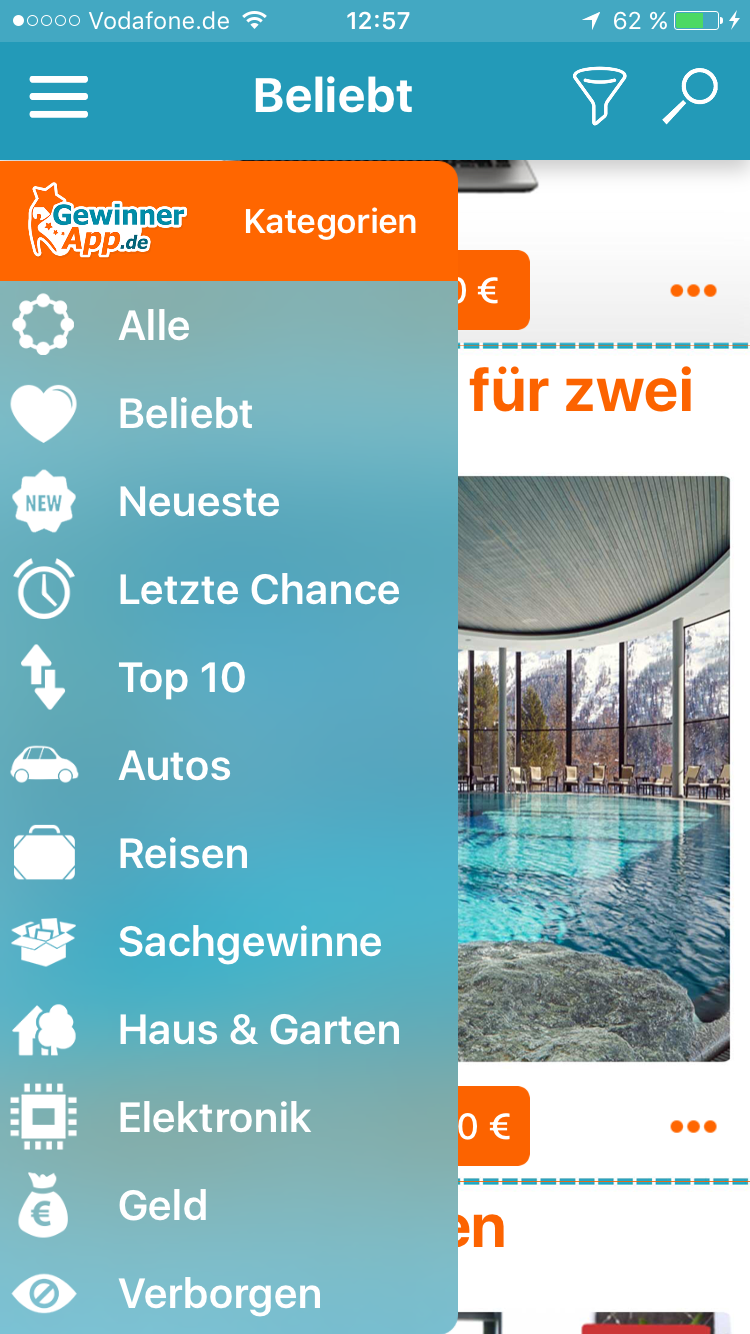
Task: Go to Haus & Garten category
Action: coord(258,1030)
